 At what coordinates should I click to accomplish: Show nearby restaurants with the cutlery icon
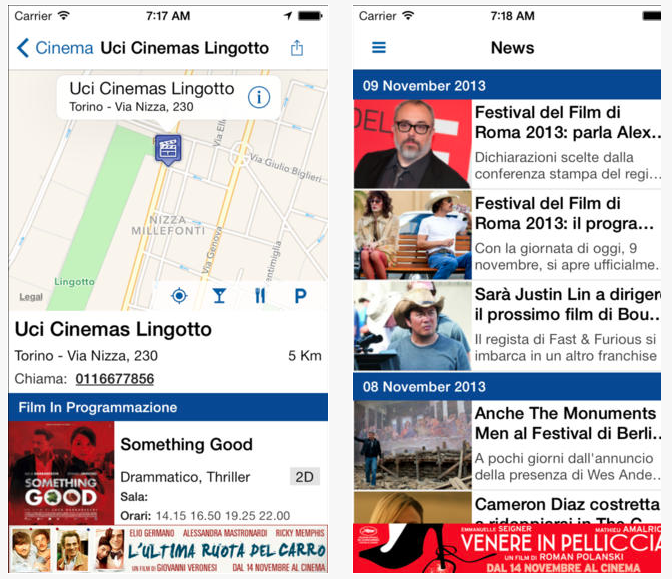coord(260,296)
